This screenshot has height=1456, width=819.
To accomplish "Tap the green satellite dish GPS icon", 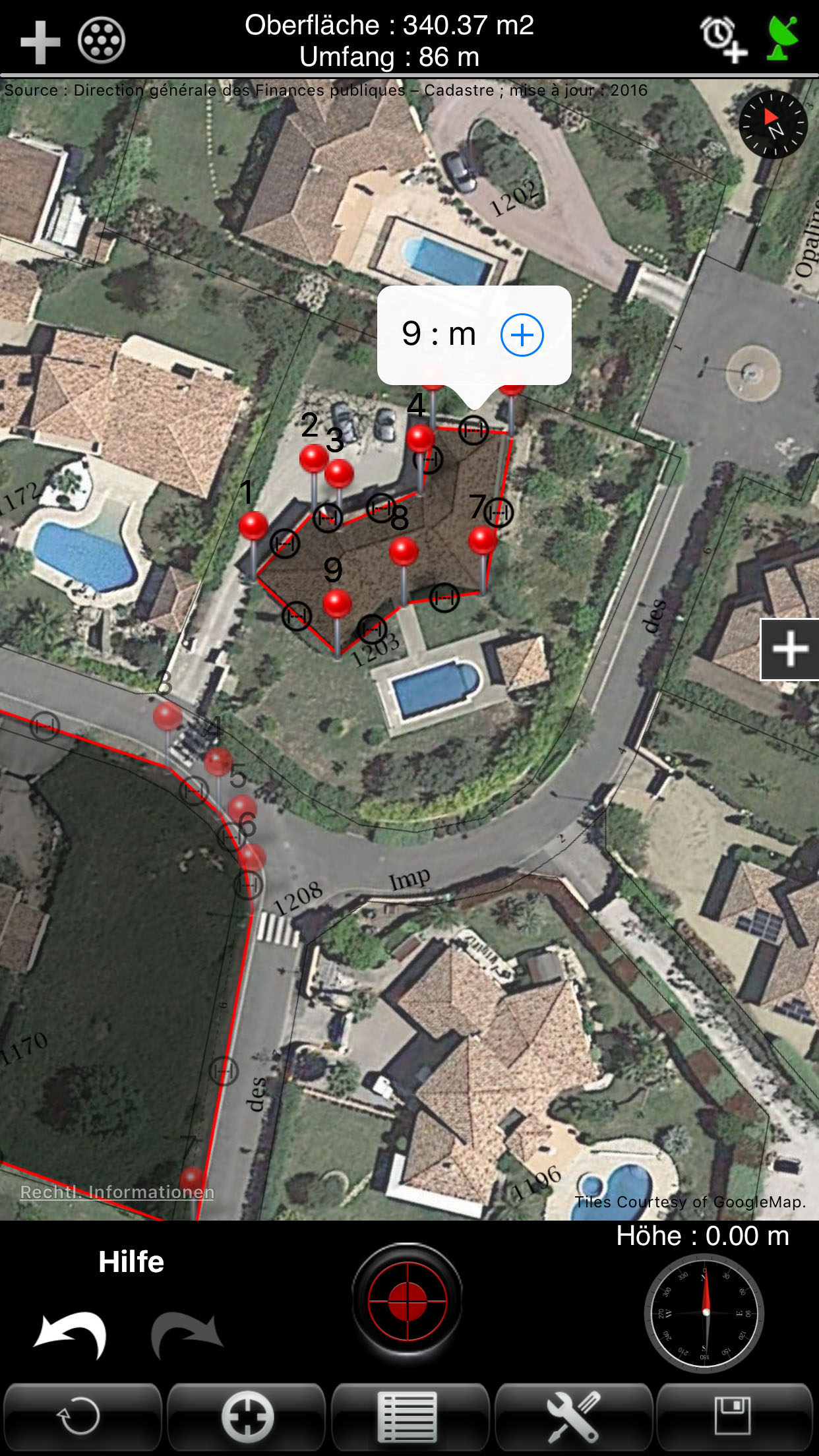I will tap(783, 39).
